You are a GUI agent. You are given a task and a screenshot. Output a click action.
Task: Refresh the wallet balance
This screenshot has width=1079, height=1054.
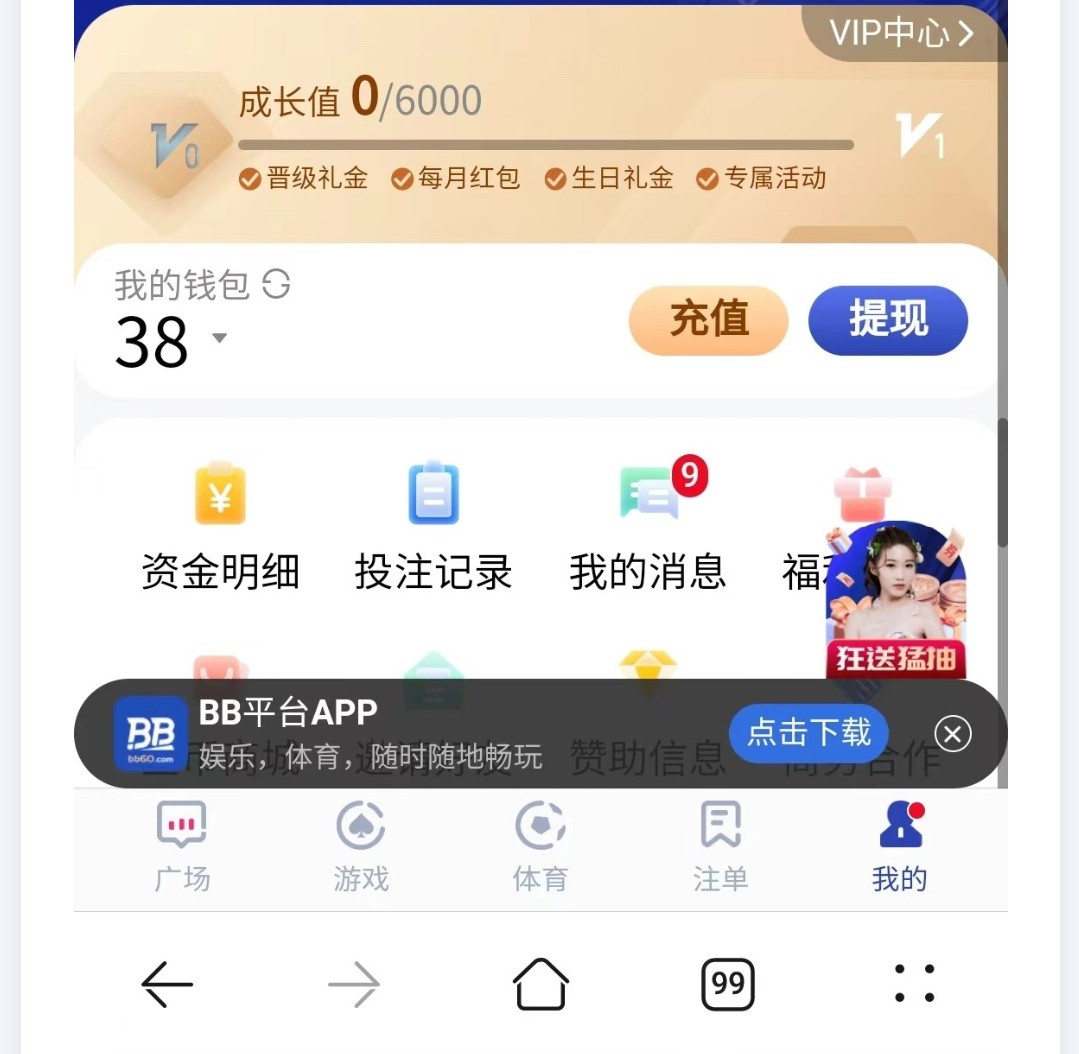[276, 285]
